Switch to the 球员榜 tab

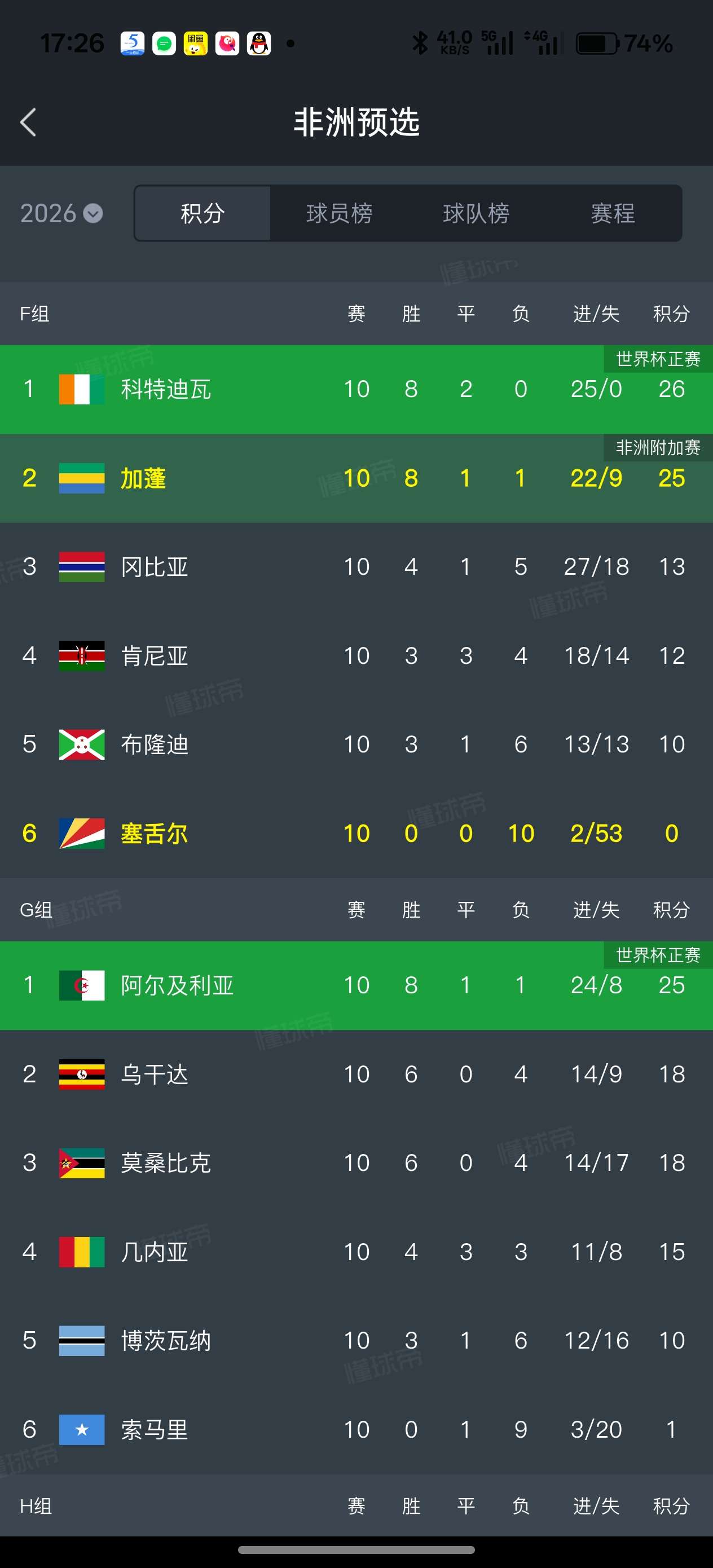(339, 213)
